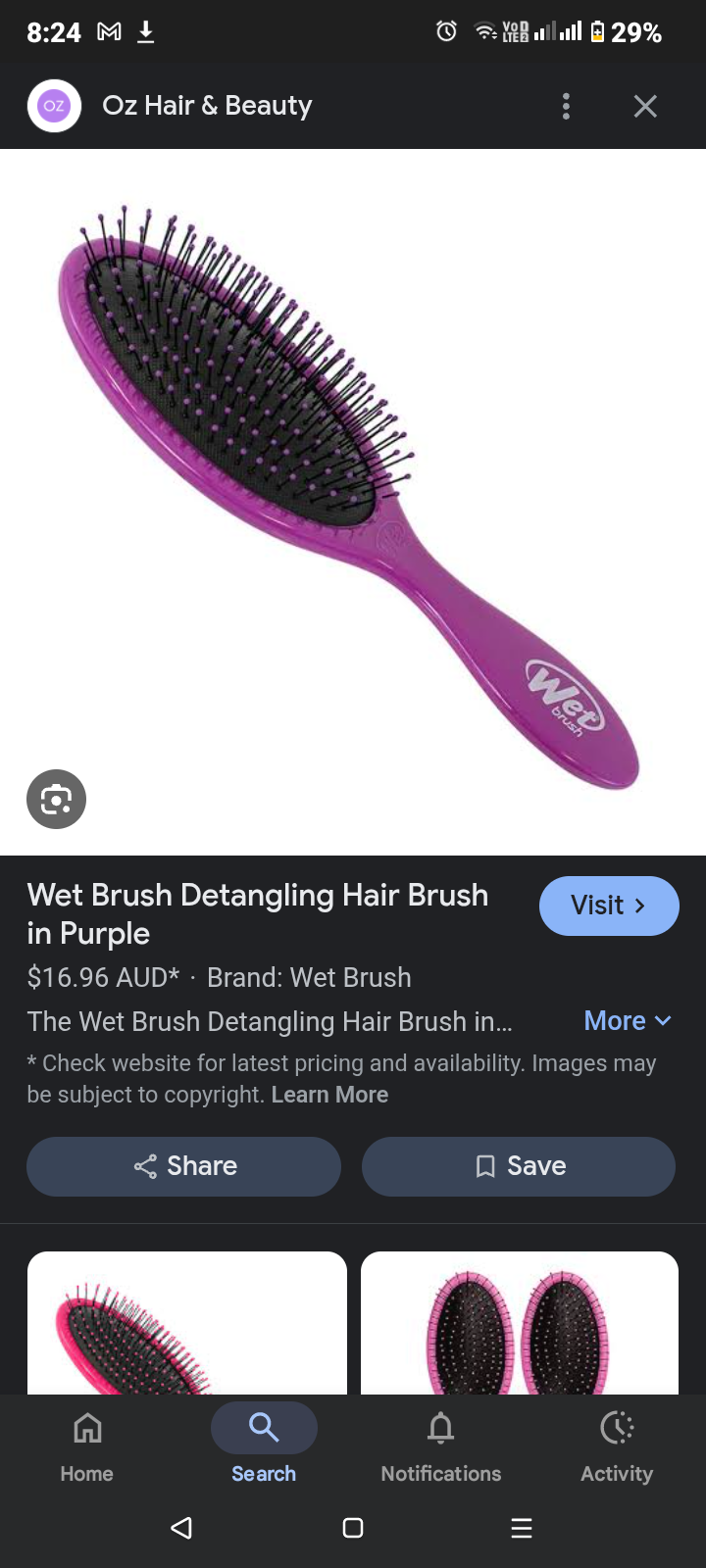Visit the Oz Hair & Beauty page

(x=608, y=906)
